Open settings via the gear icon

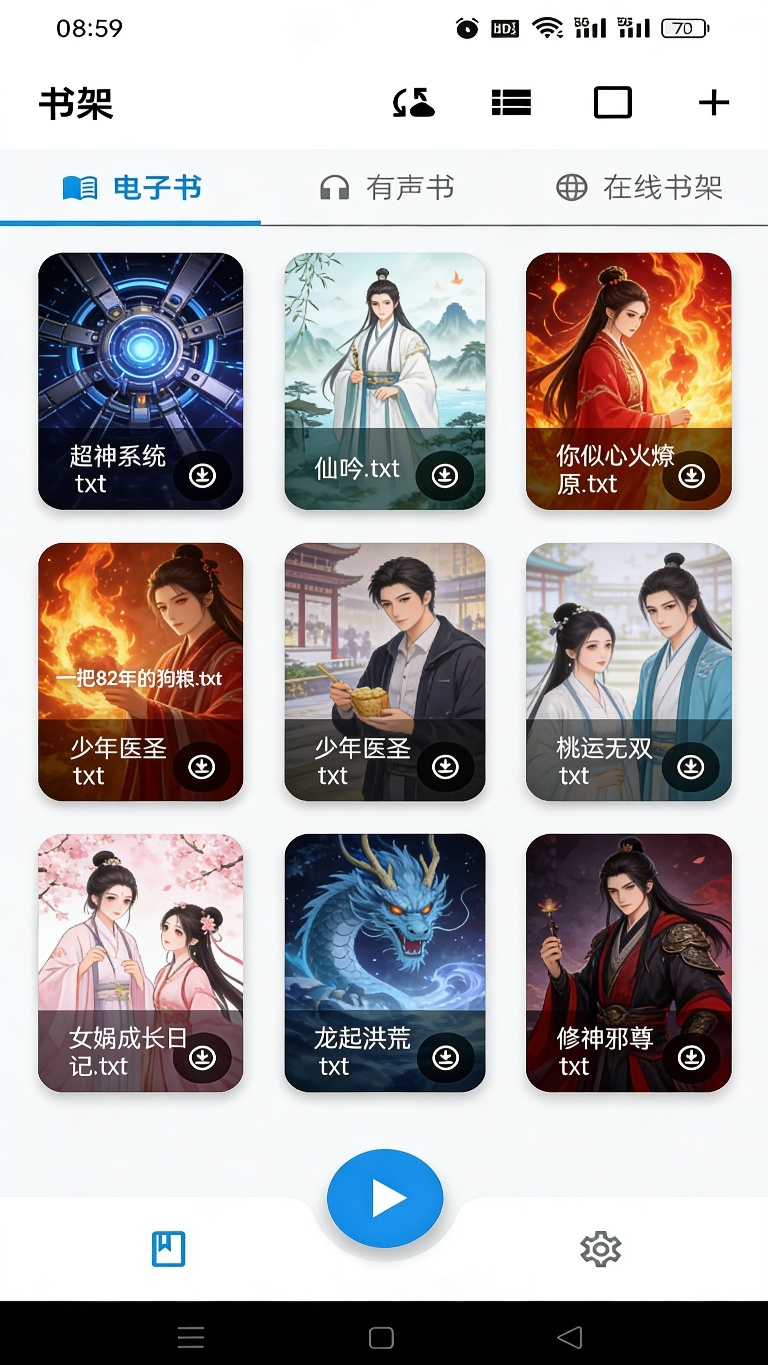click(599, 1247)
